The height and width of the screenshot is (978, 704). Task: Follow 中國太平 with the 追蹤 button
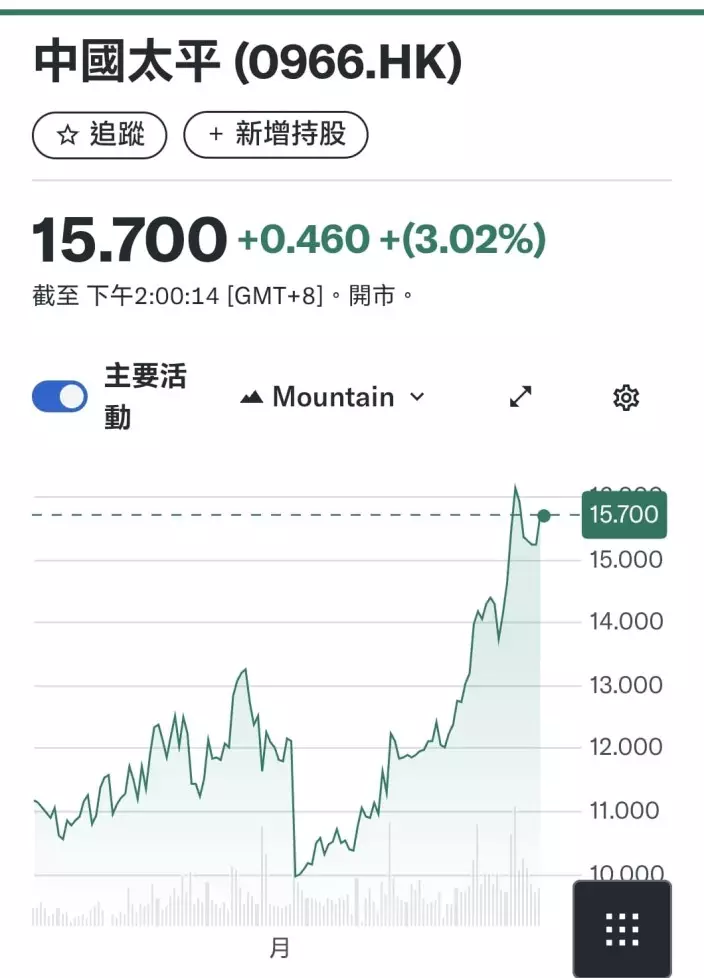click(x=100, y=135)
